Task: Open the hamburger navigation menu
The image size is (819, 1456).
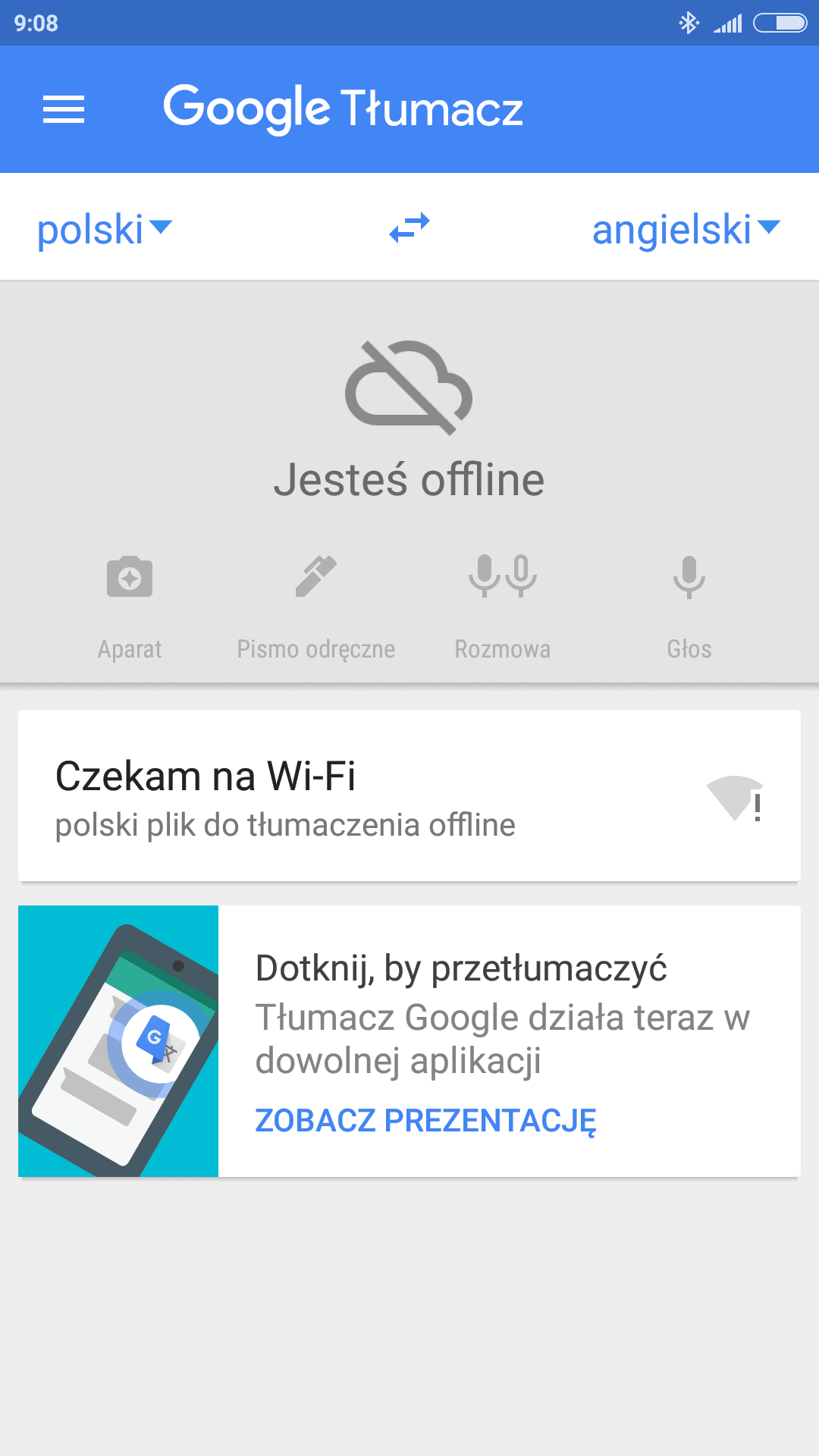Action: coord(64,109)
